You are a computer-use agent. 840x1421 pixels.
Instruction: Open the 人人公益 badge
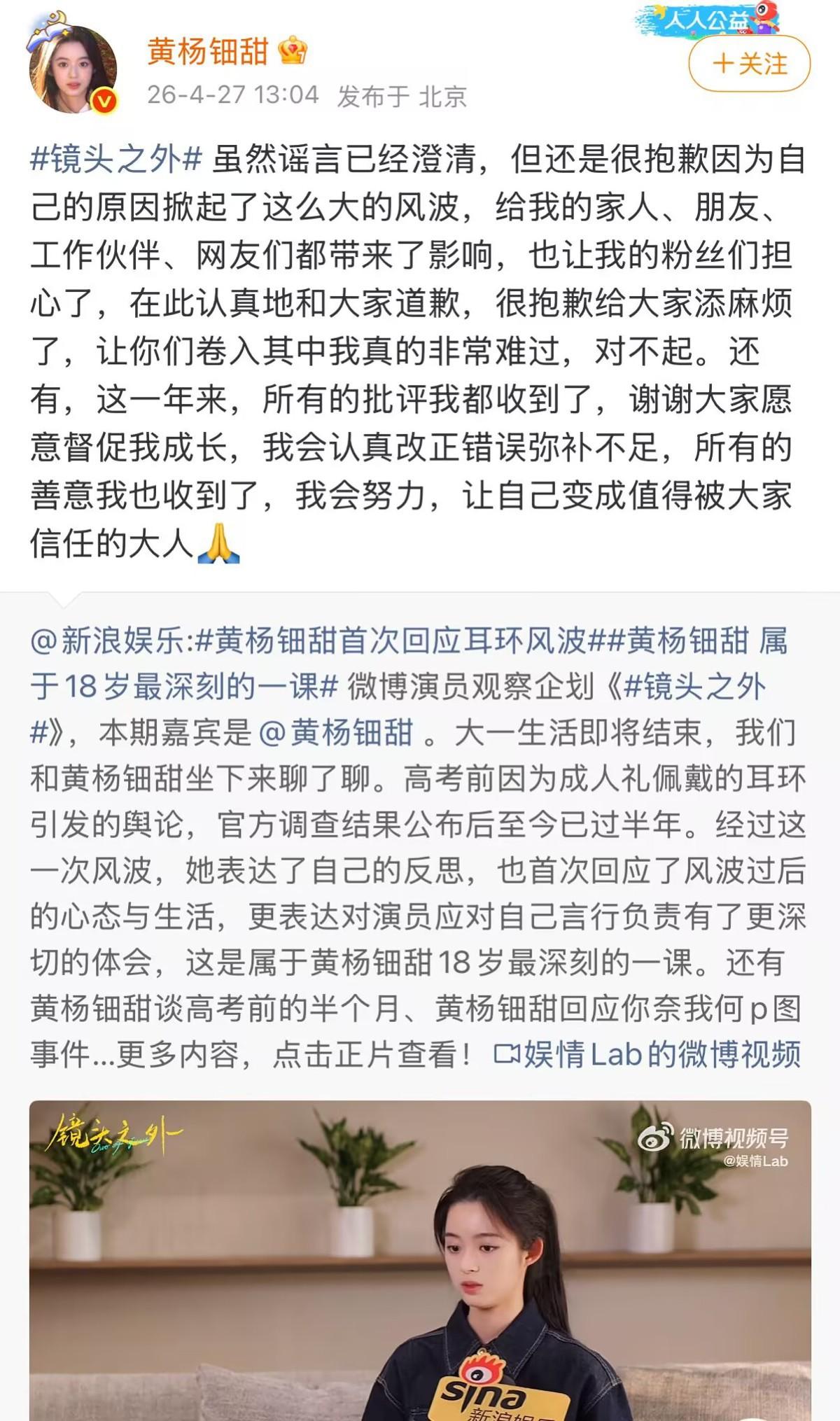pyautogui.click(x=707, y=20)
